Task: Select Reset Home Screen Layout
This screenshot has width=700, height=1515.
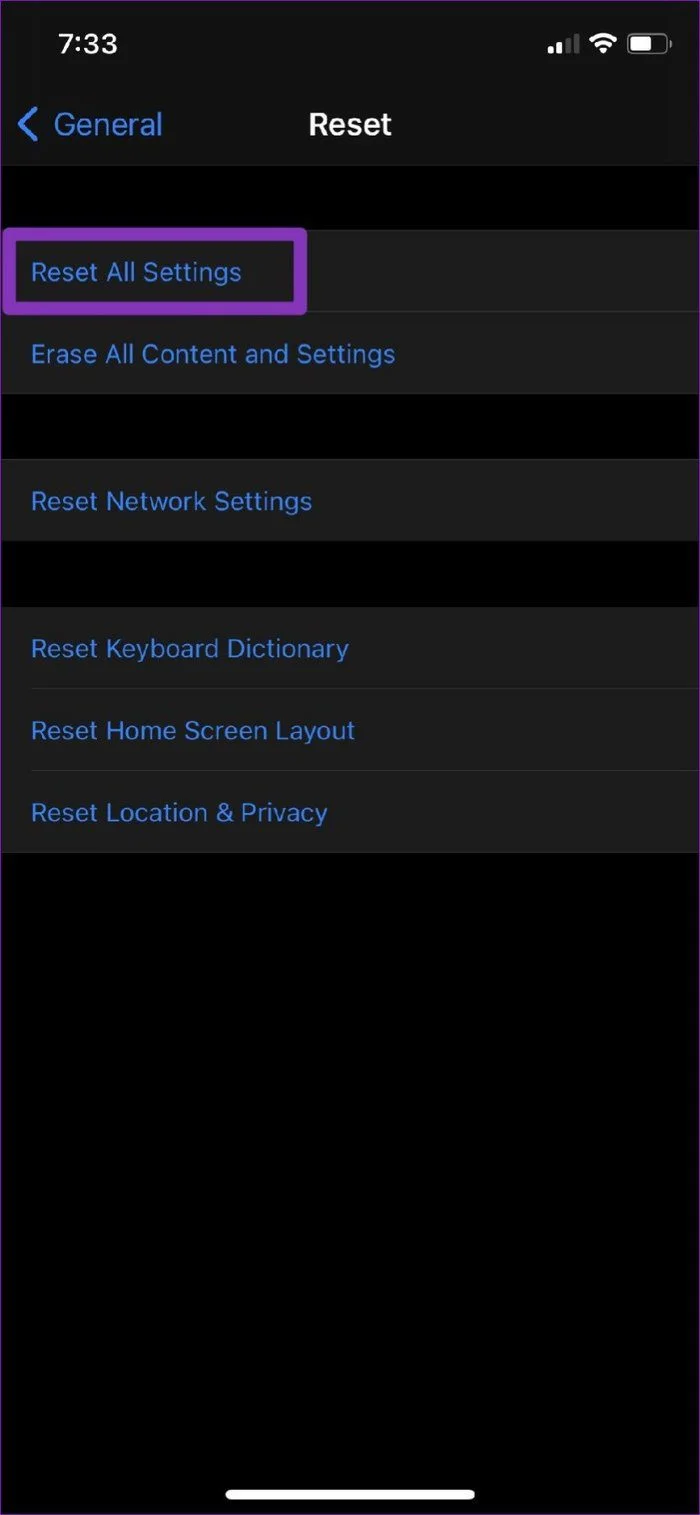Action: (350, 730)
